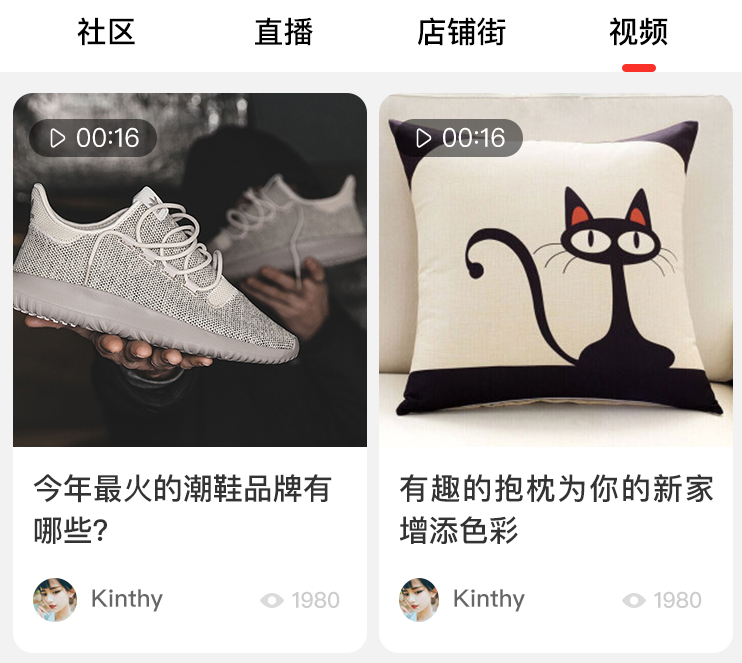Open the 店铺街 tab
742x663 pixels.
[461, 32]
